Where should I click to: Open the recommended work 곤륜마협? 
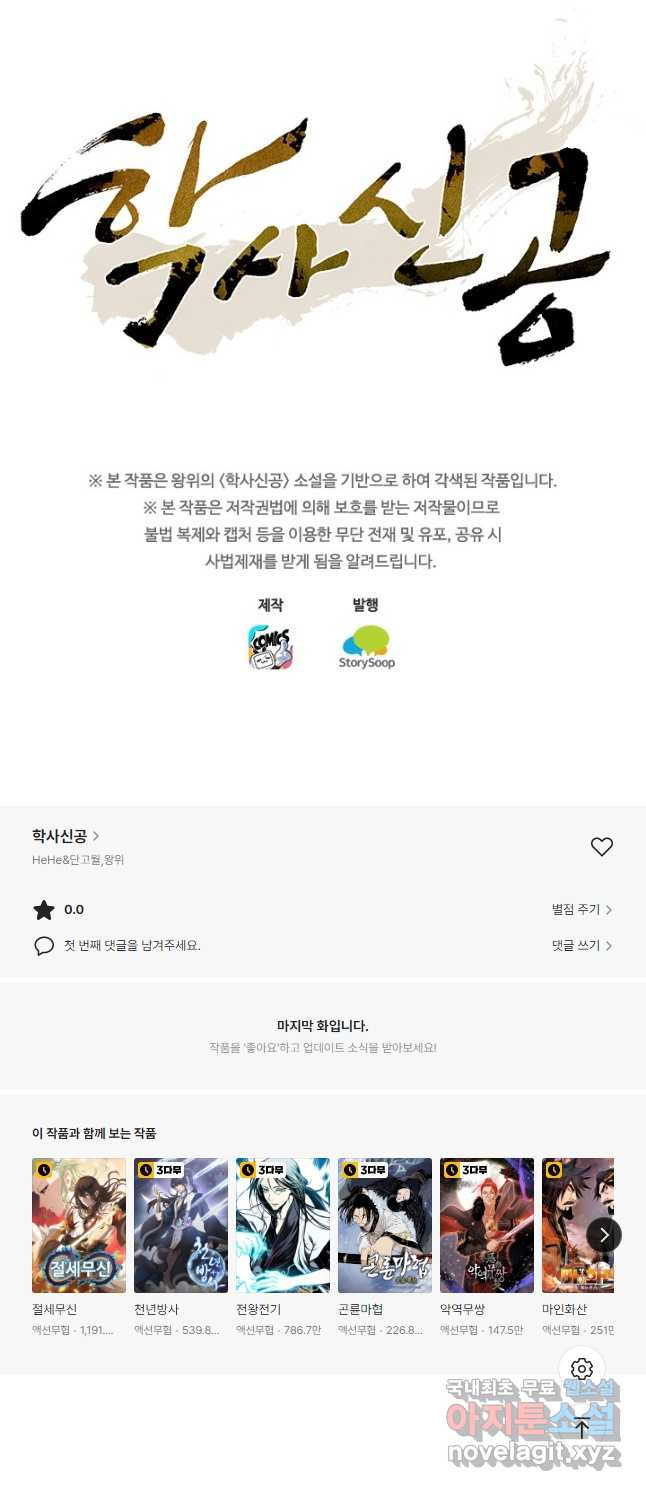pyautogui.click(x=385, y=1225)
